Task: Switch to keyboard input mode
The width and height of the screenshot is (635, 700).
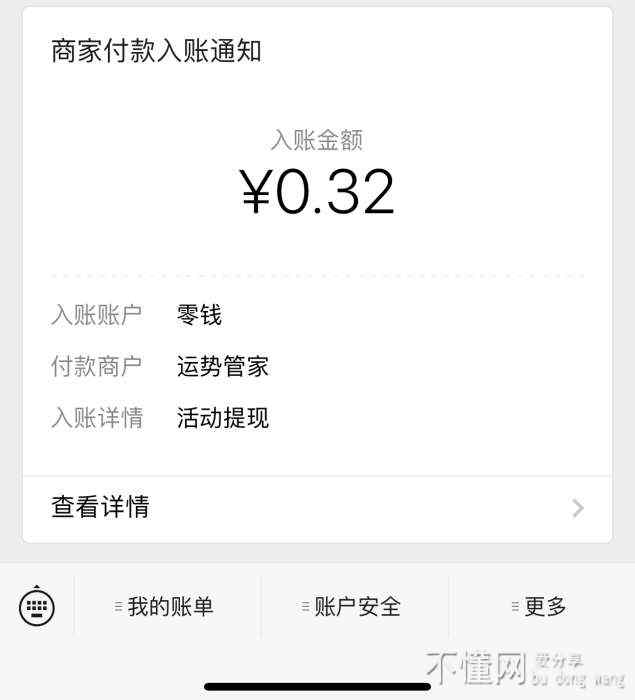Action: pos(37,605)
